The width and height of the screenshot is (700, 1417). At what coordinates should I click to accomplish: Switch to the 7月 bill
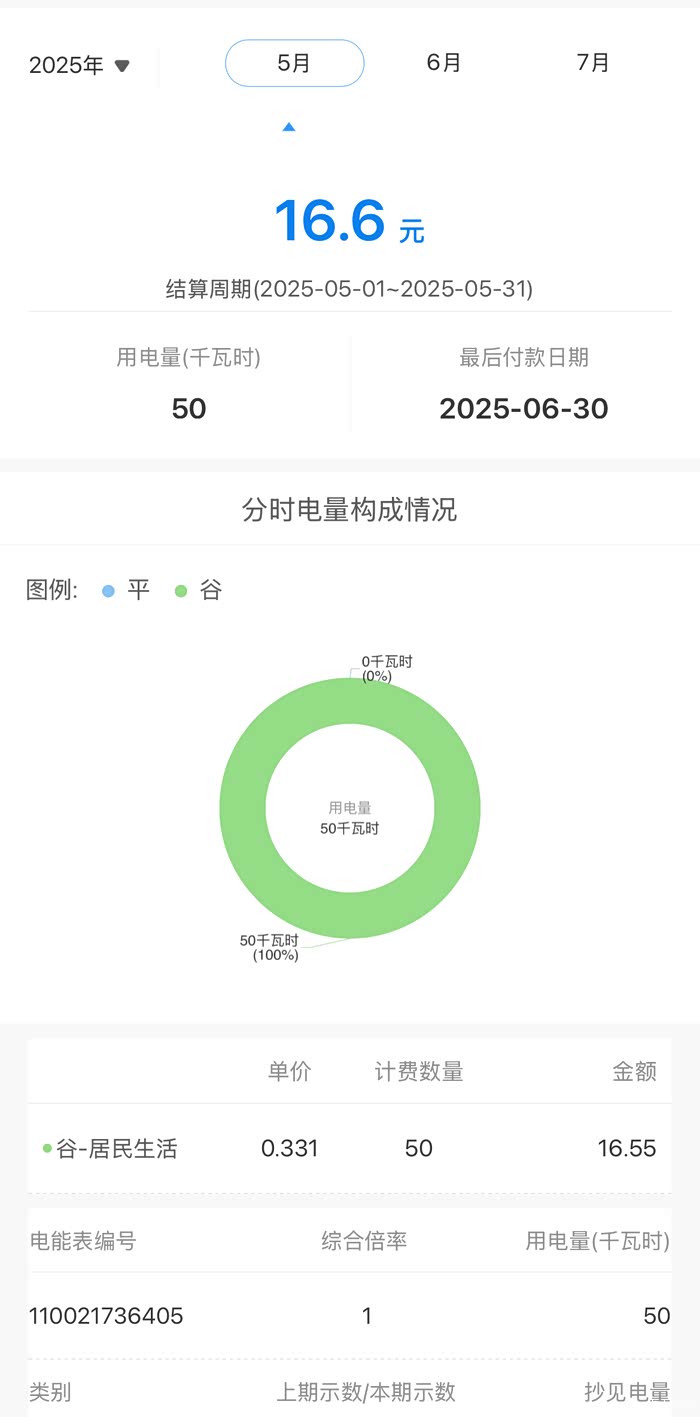tap(593, 63)
